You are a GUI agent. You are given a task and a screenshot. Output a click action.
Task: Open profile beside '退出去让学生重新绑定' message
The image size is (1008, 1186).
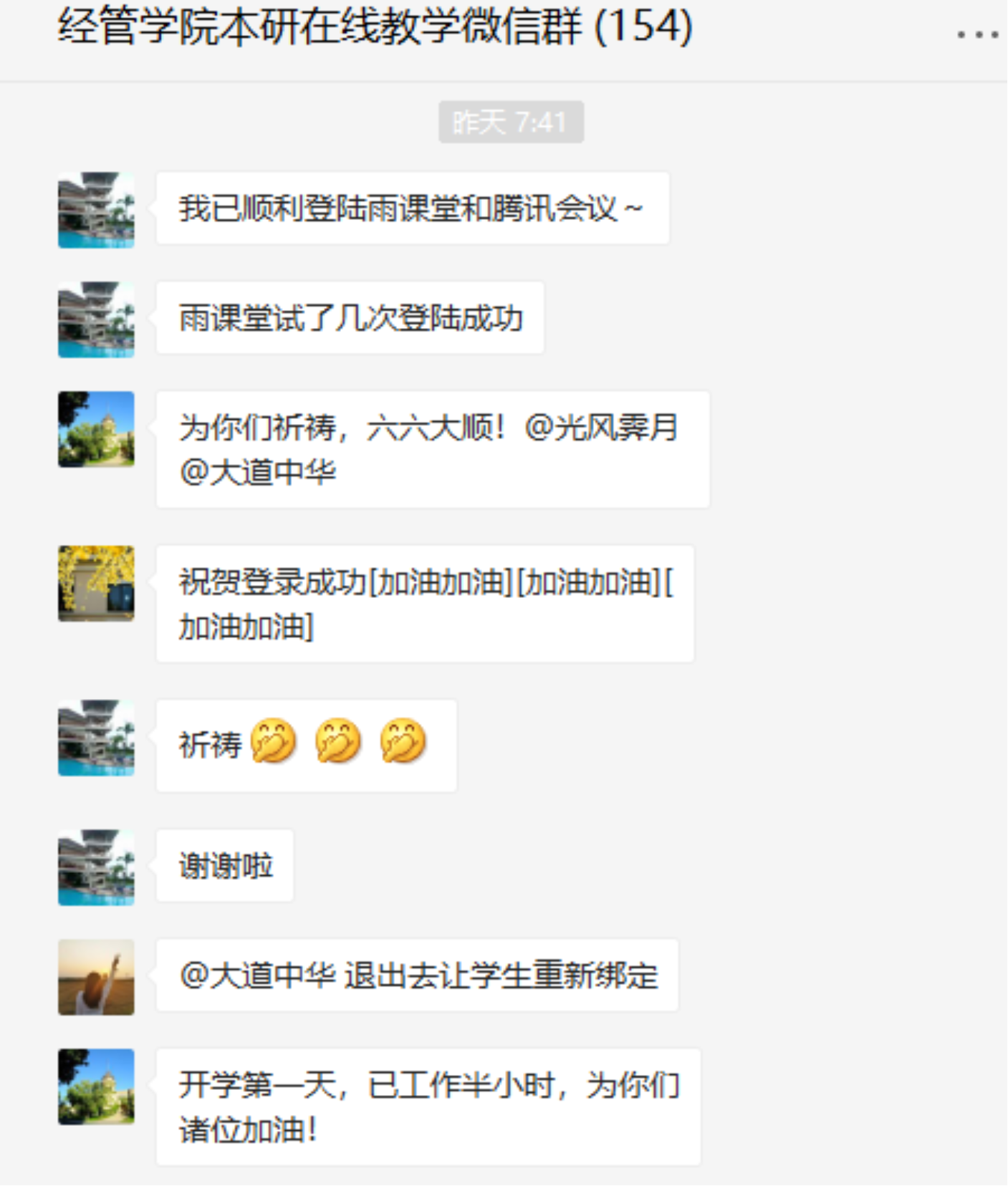click(96, 977)
